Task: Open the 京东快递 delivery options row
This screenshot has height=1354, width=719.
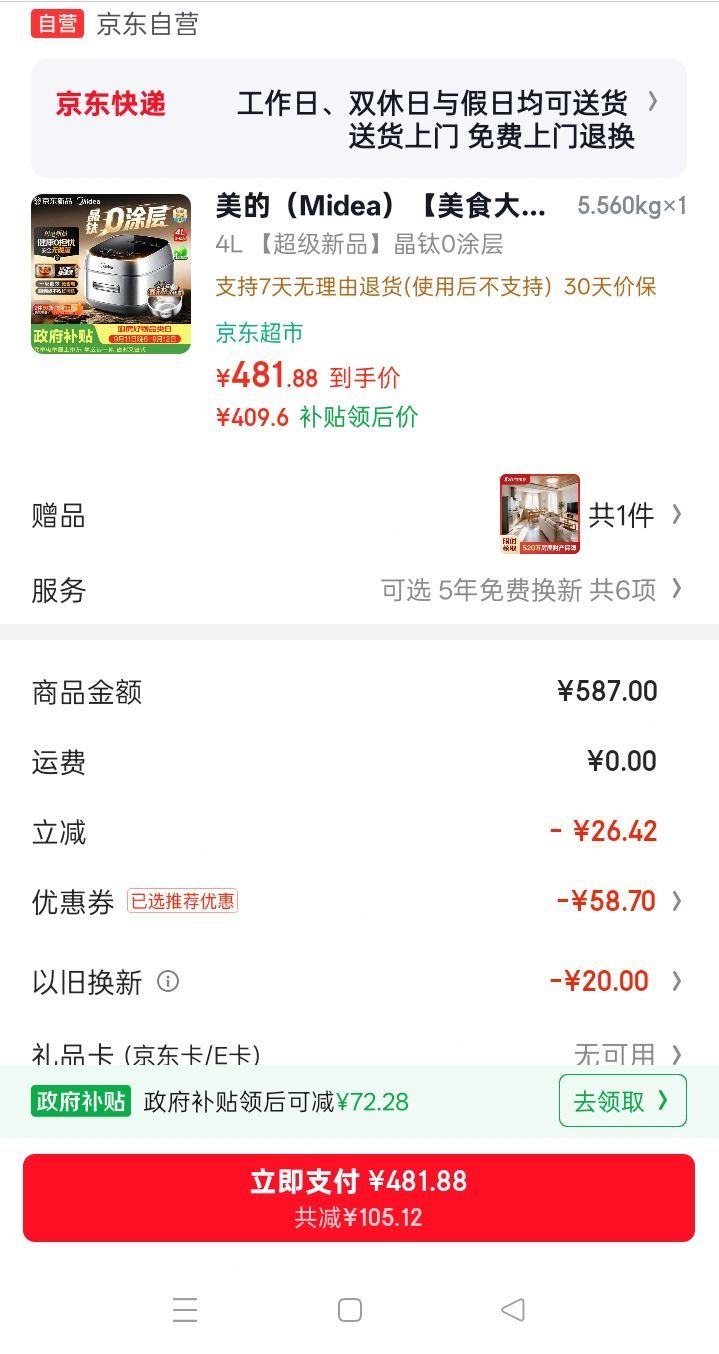Action: click(x=359, y=118)
